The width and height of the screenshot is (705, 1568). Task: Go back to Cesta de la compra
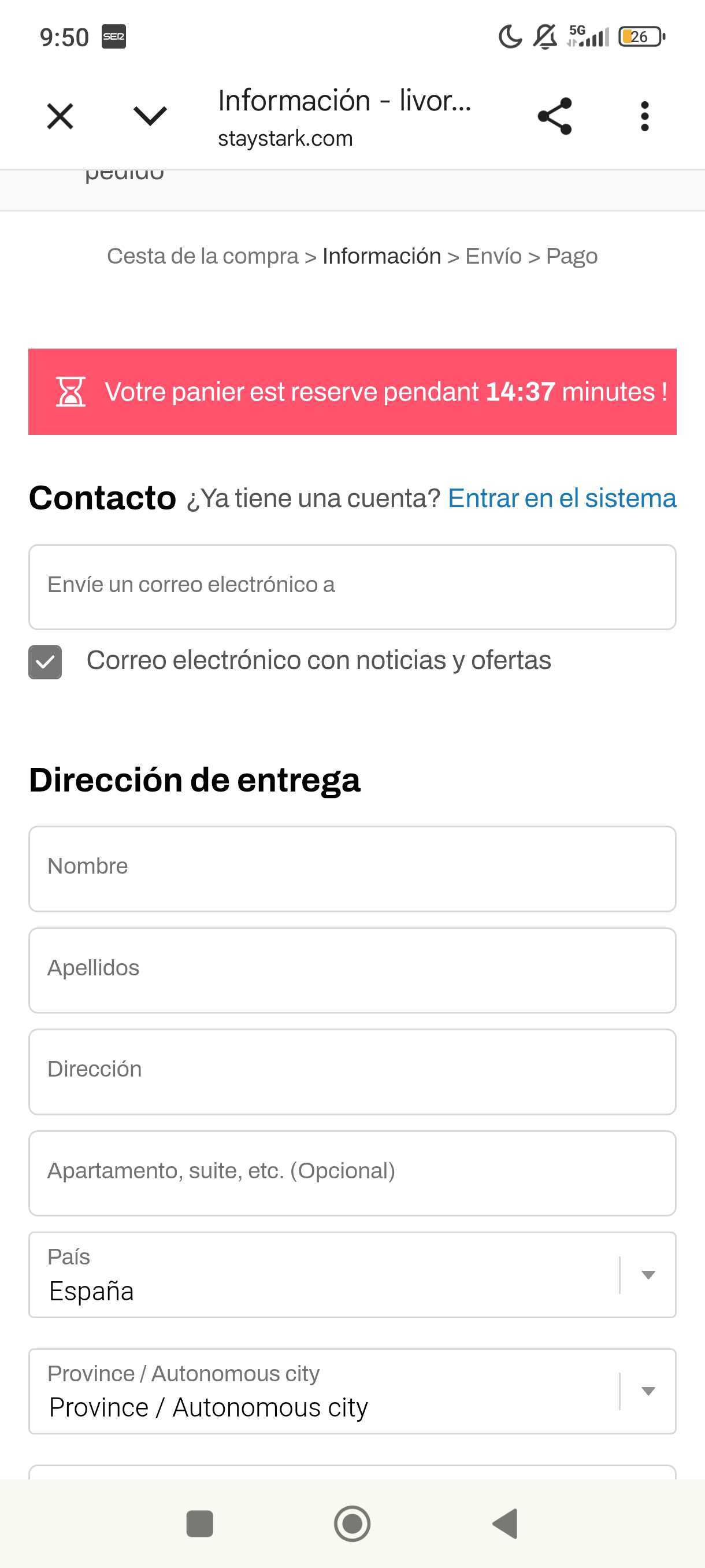click(203, 256)
